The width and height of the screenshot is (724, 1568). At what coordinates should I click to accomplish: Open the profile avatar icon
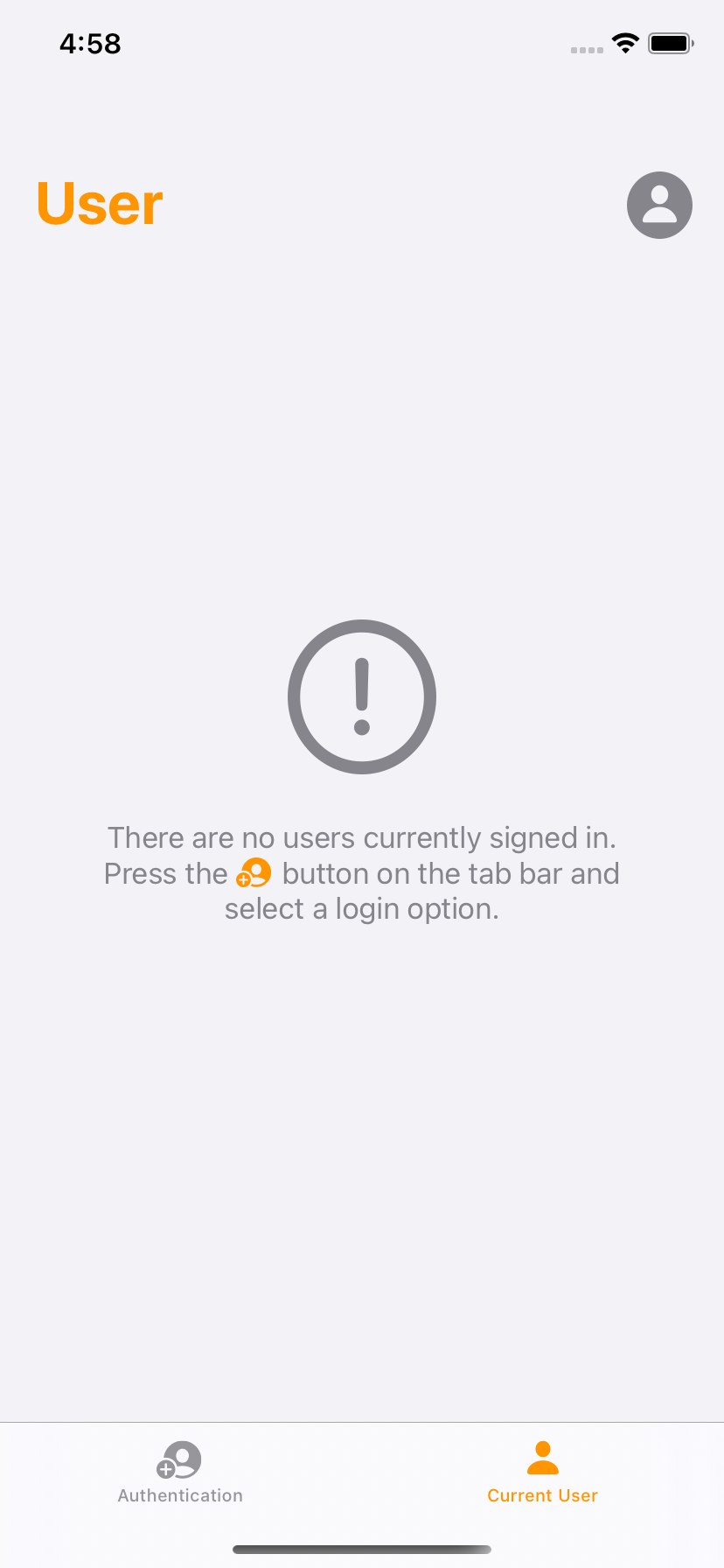coord(659,205)
